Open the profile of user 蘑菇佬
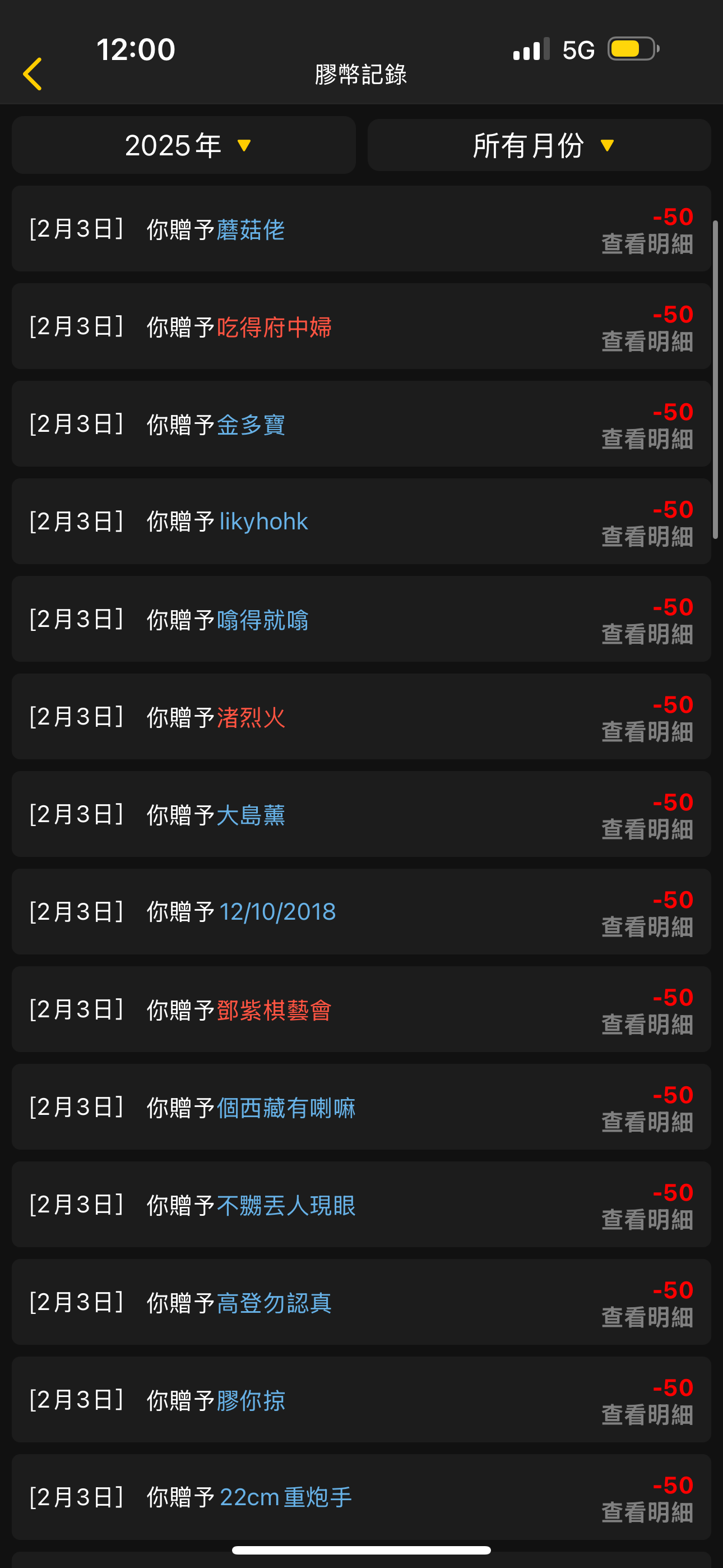Image resolution: width=723 pixels, height=1568 pixels. click(251, 229)
